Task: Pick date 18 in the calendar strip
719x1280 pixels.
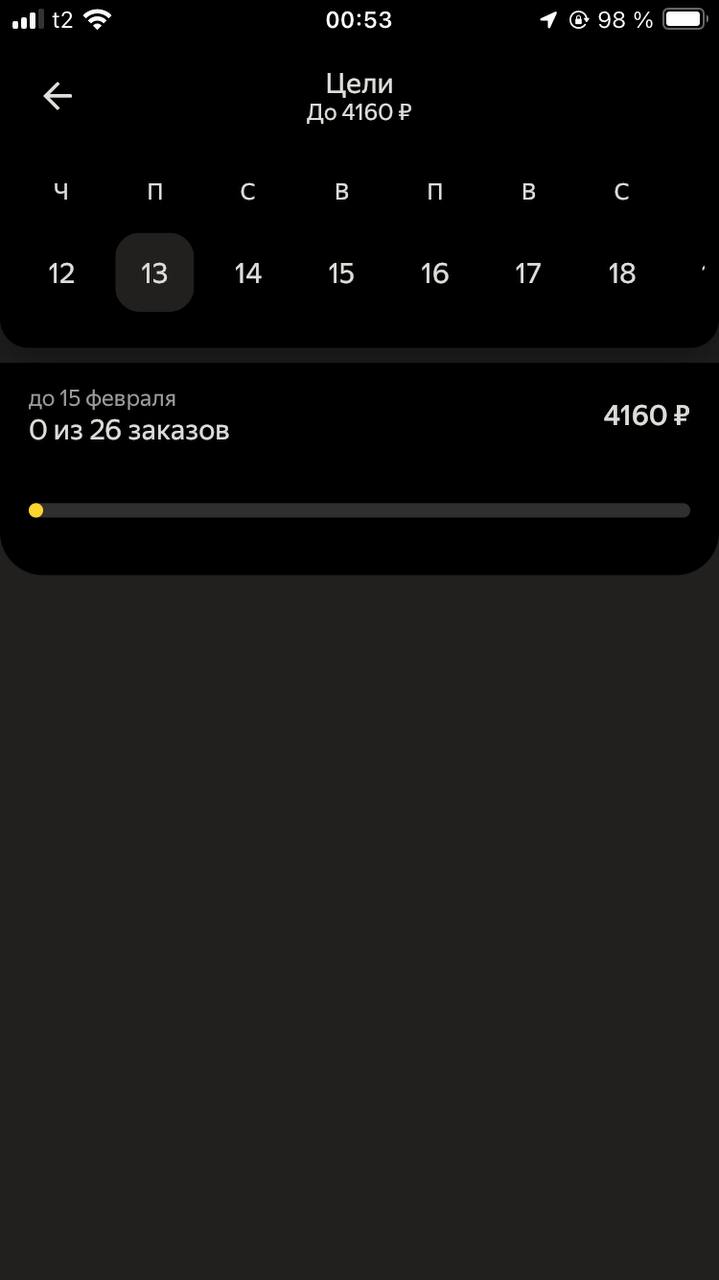Action: (622, 273)
